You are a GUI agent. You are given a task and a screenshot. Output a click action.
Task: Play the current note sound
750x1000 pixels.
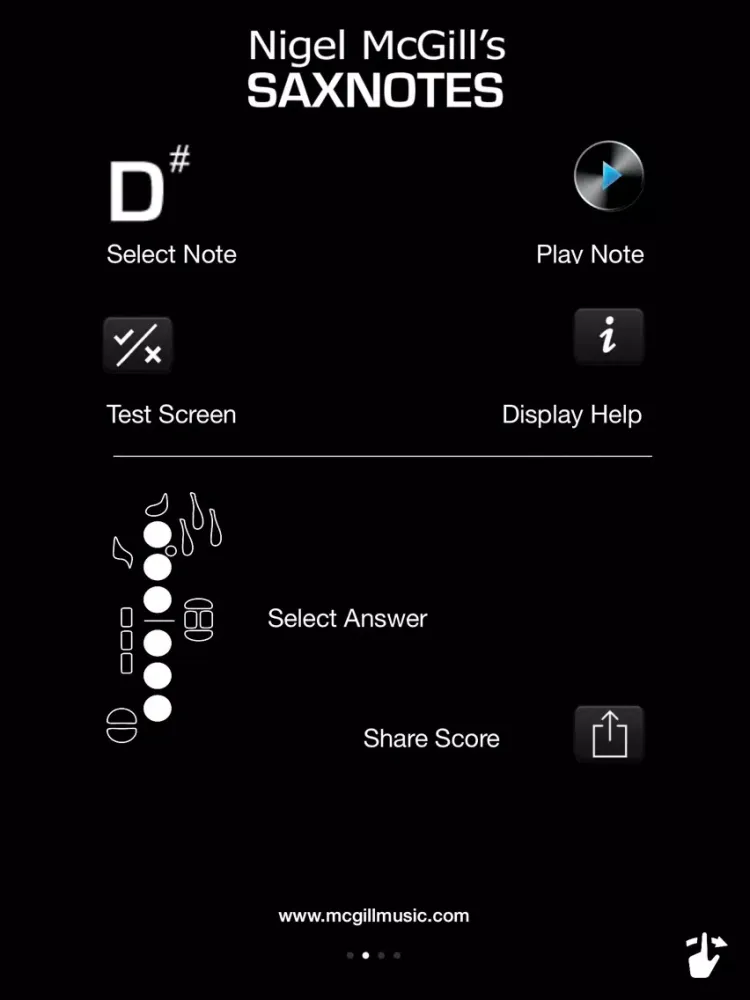pos(608,177)
